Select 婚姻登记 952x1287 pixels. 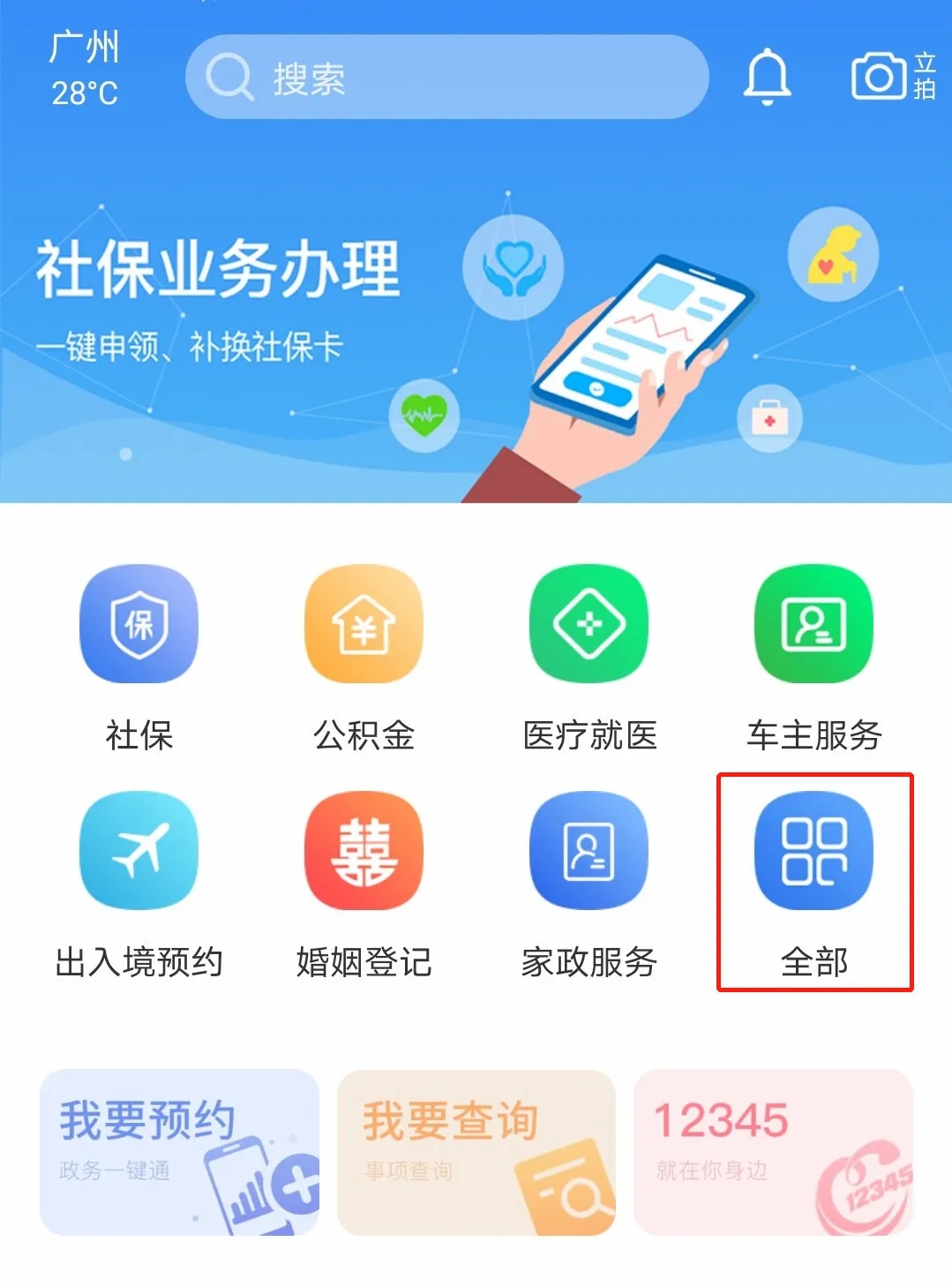pos(364,851)
